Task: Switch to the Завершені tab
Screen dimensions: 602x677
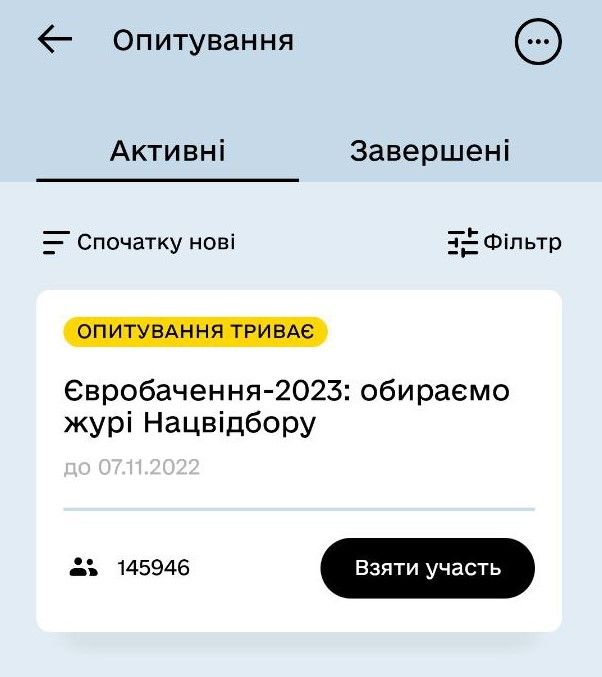Action: coord(430,152)
